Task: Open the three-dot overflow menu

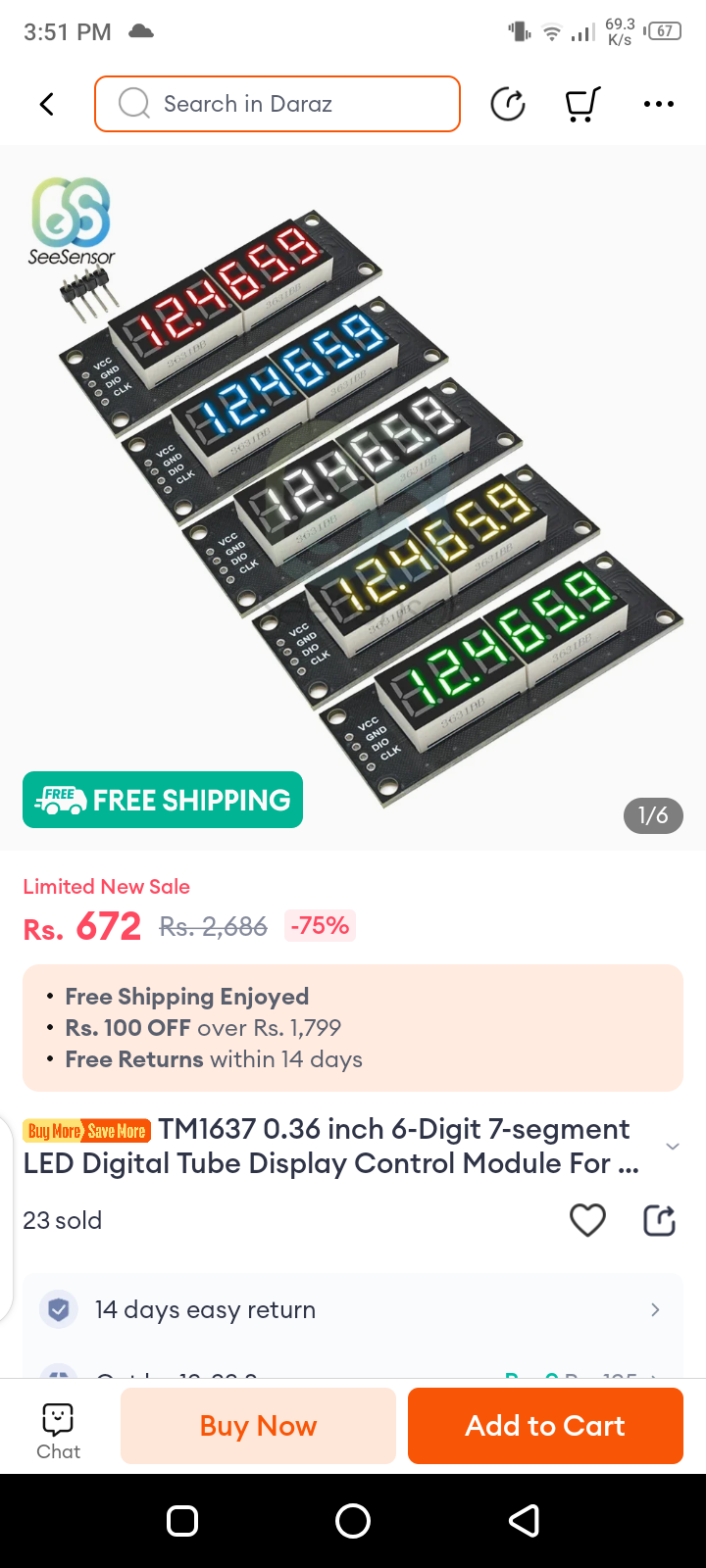Action: (658, 104)
